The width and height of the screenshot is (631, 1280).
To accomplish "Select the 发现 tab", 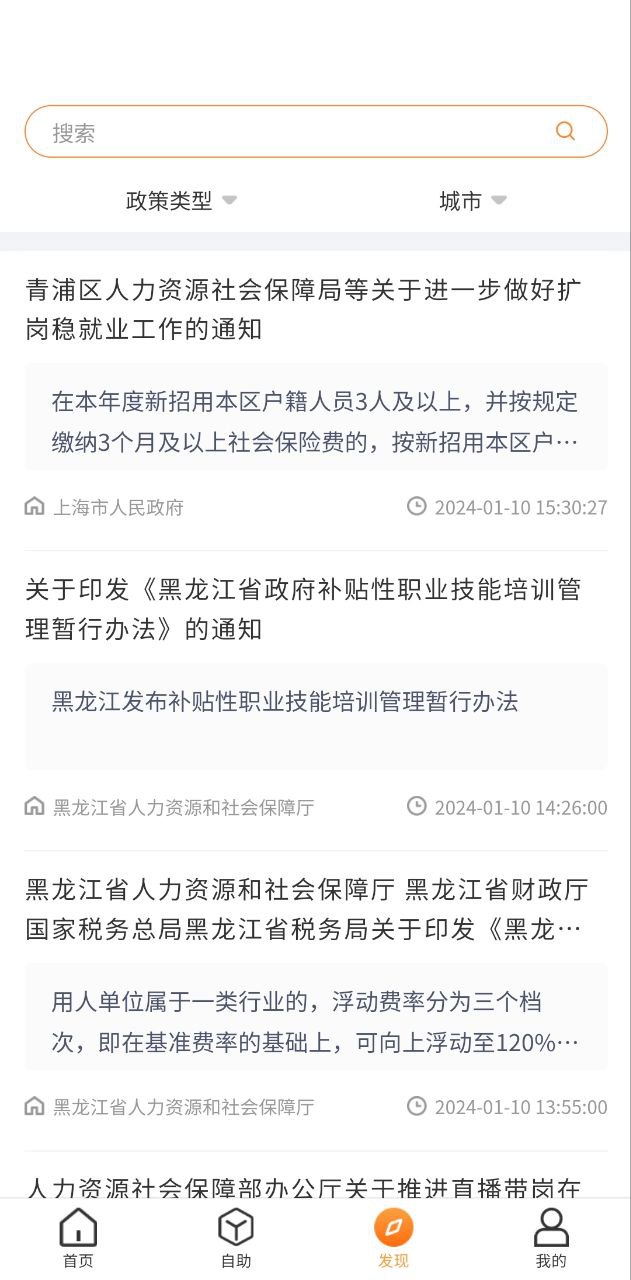I will pyautogui.click(x=393, y=1237).
